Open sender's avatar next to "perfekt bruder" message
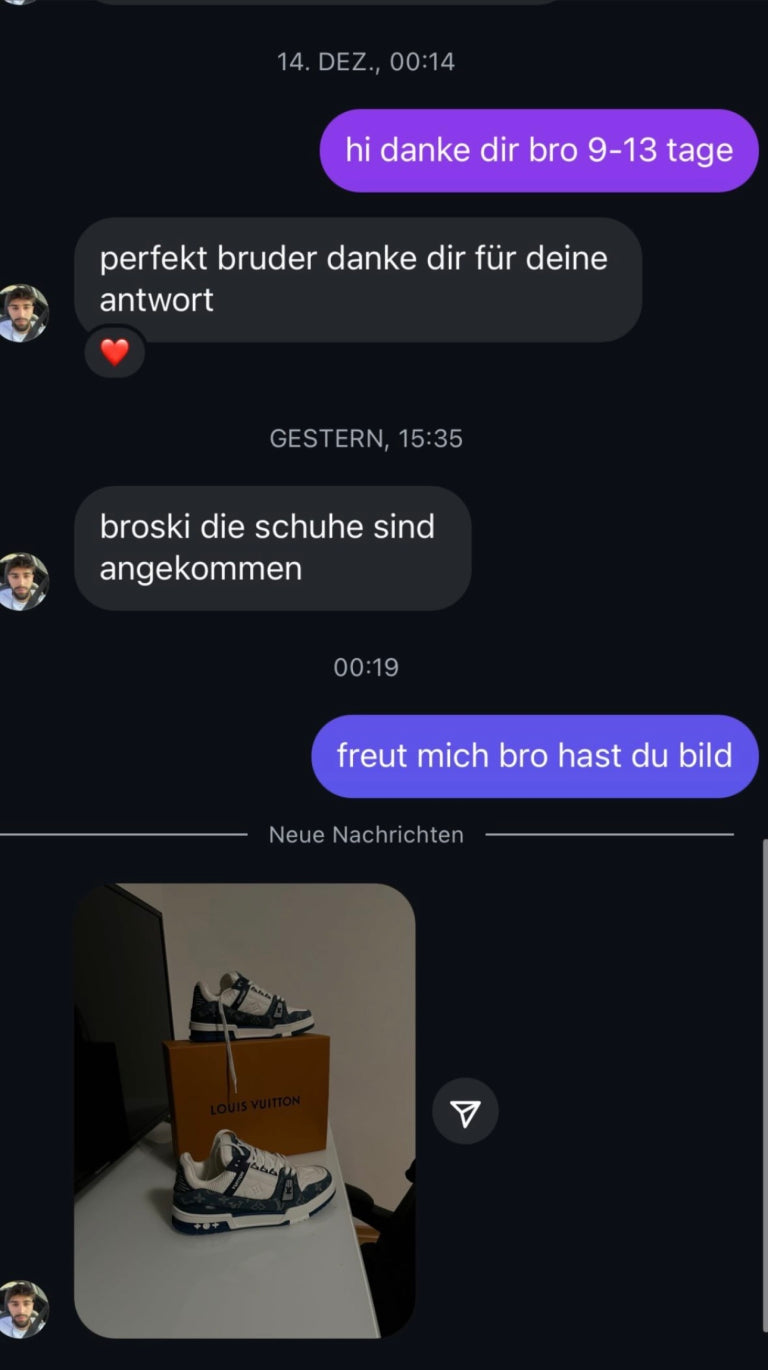Viewport: 768px width, 1370px height. coord(23,313)
